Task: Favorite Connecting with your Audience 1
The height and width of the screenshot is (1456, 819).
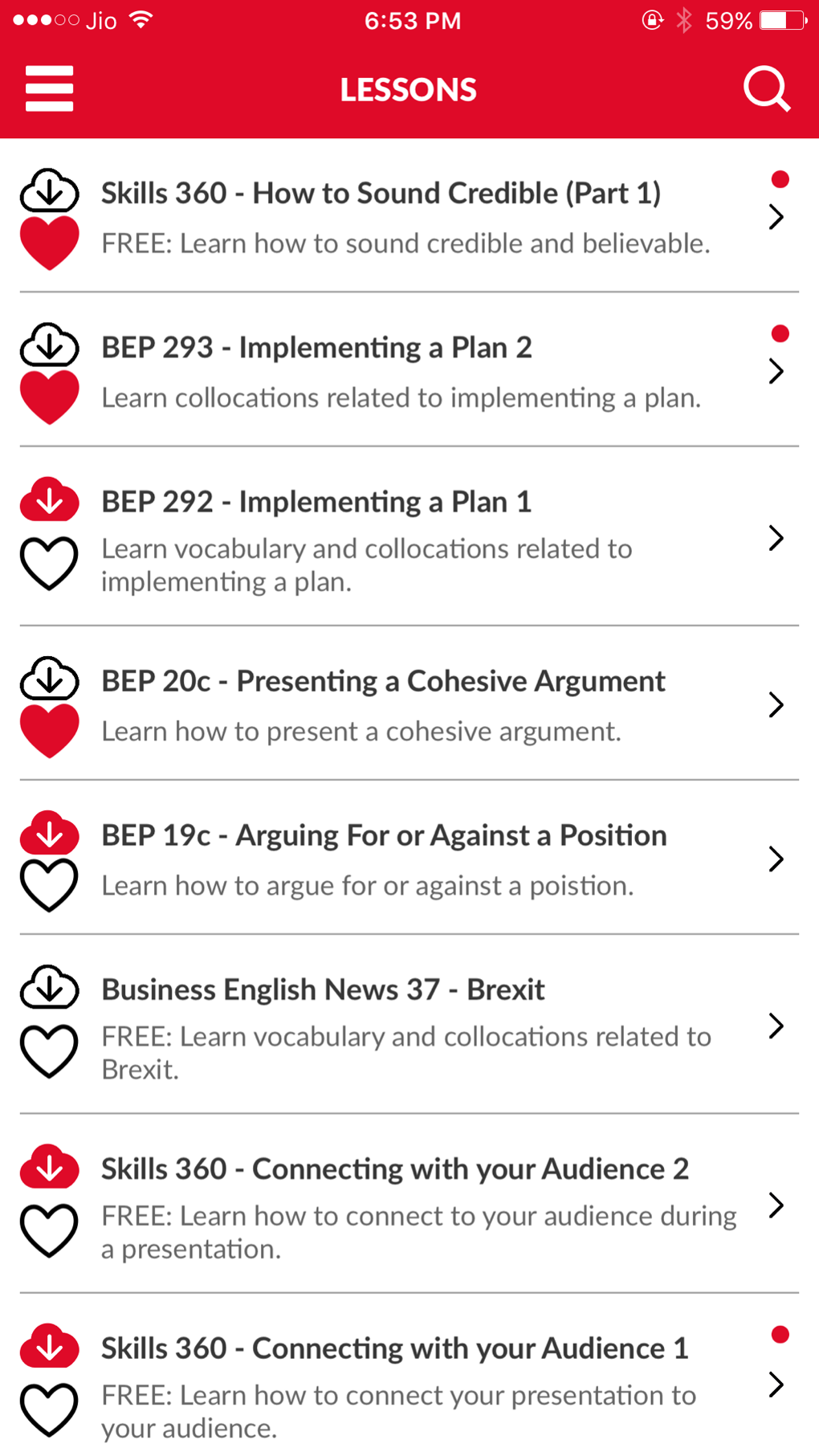Action: coord(50,1409)
